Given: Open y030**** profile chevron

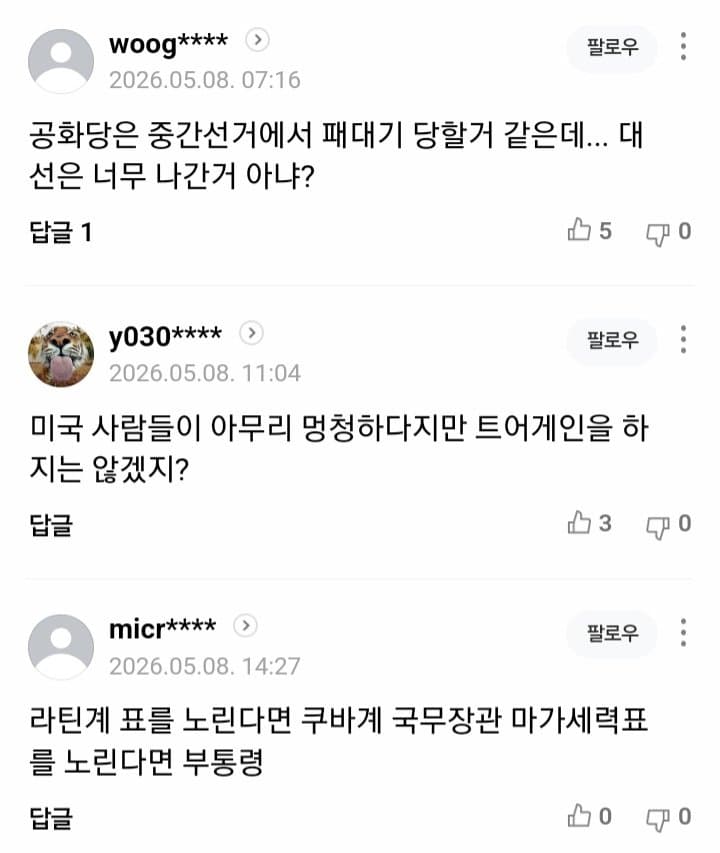Looking at the screenshot, I should (251, 333).
